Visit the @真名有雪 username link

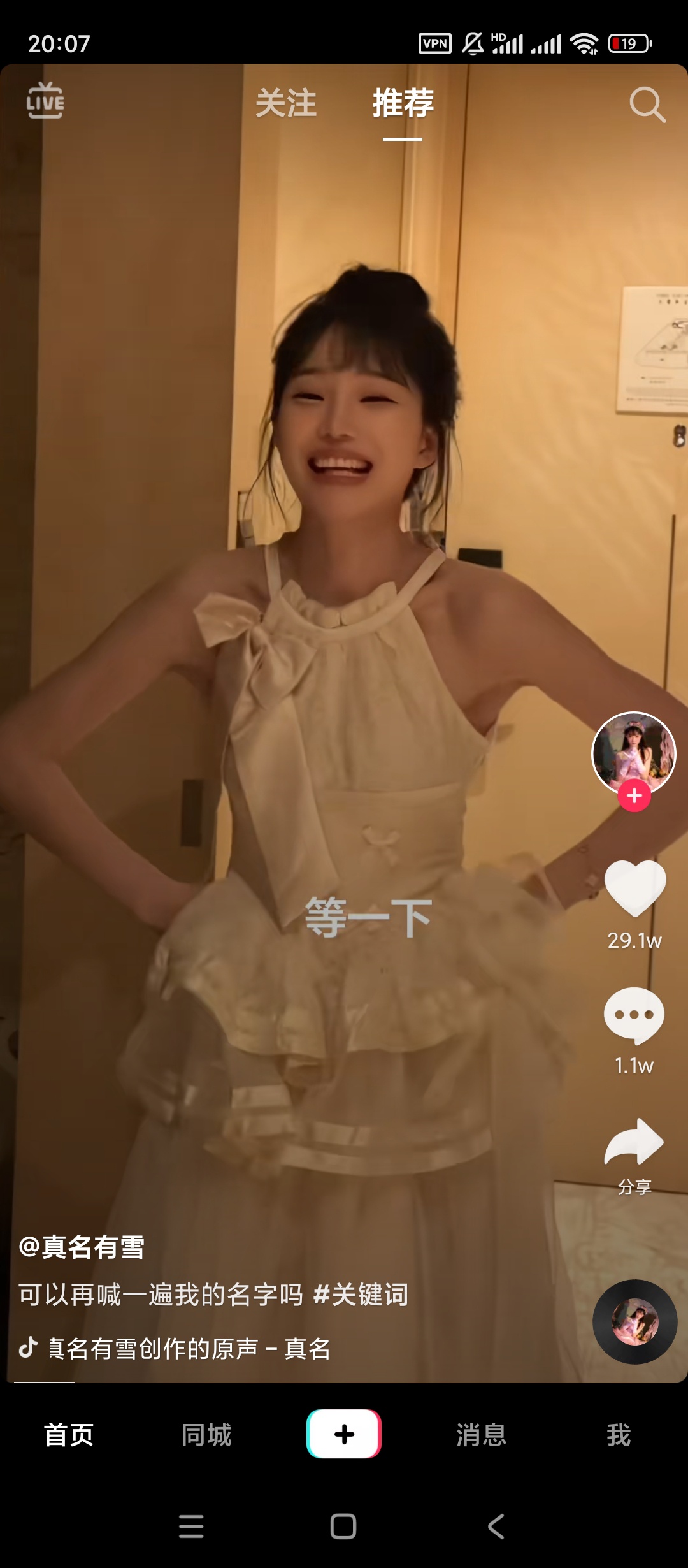tap(82, 1247)
